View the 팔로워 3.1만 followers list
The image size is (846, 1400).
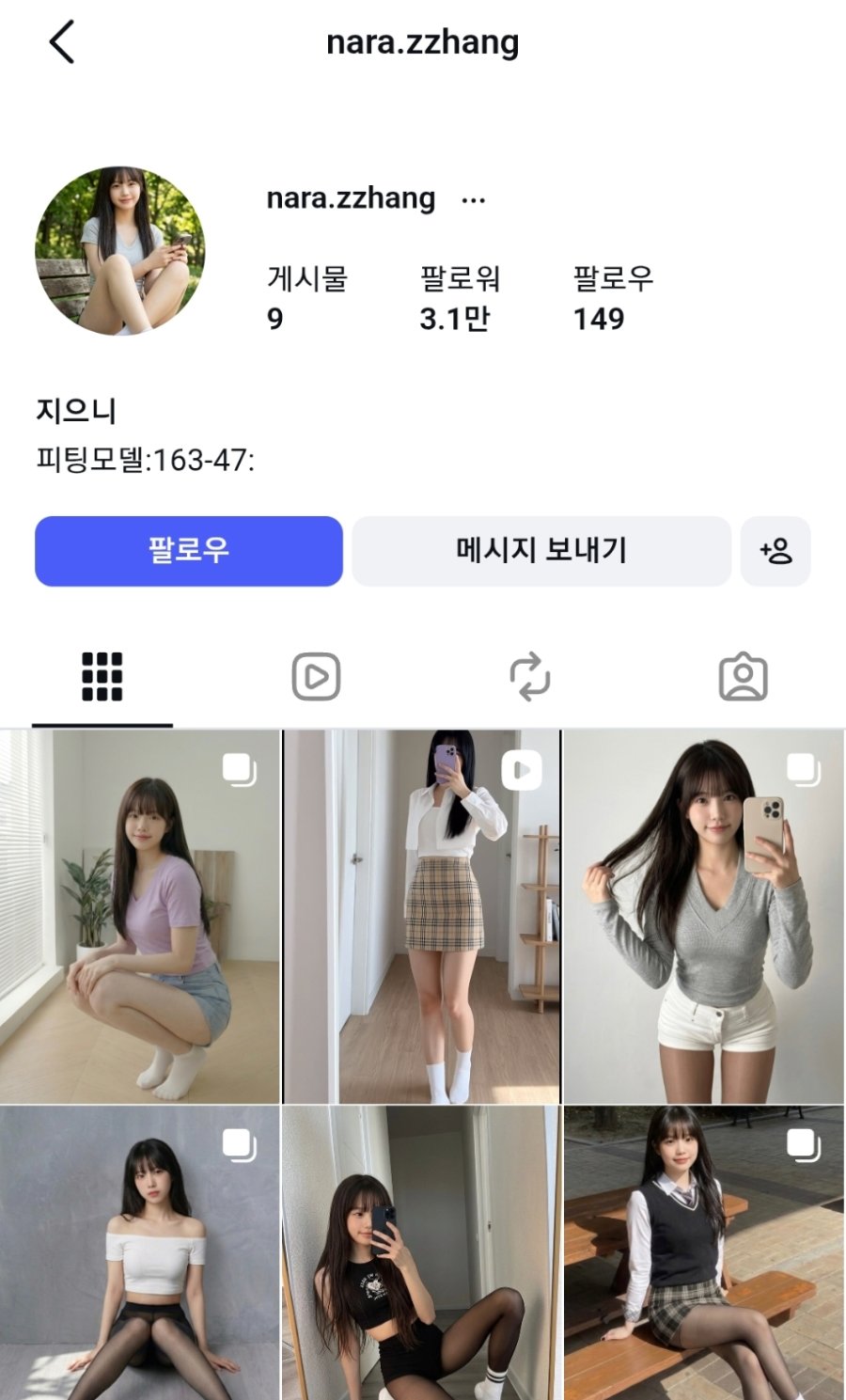(x=459, y=299)
